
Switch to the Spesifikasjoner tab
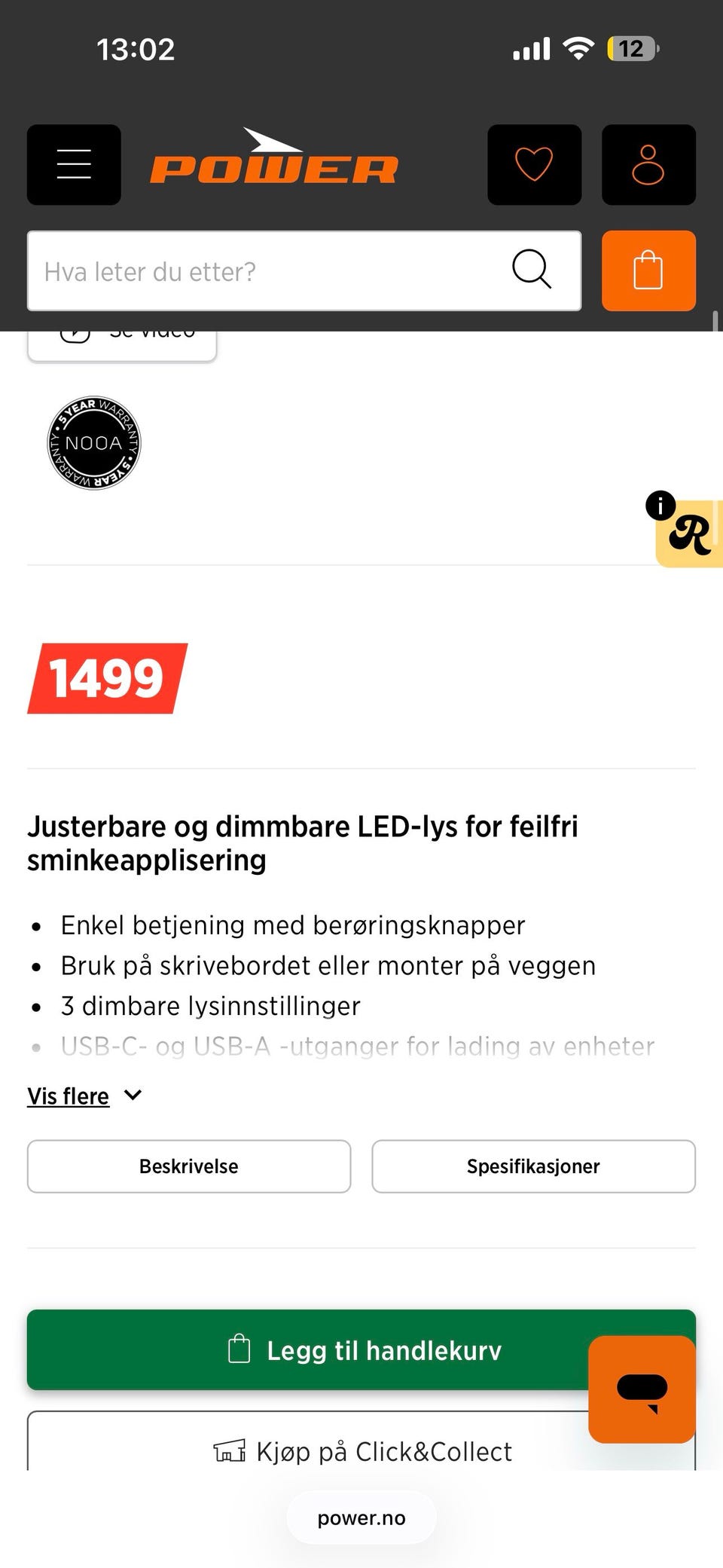(x=533, y=1166)
